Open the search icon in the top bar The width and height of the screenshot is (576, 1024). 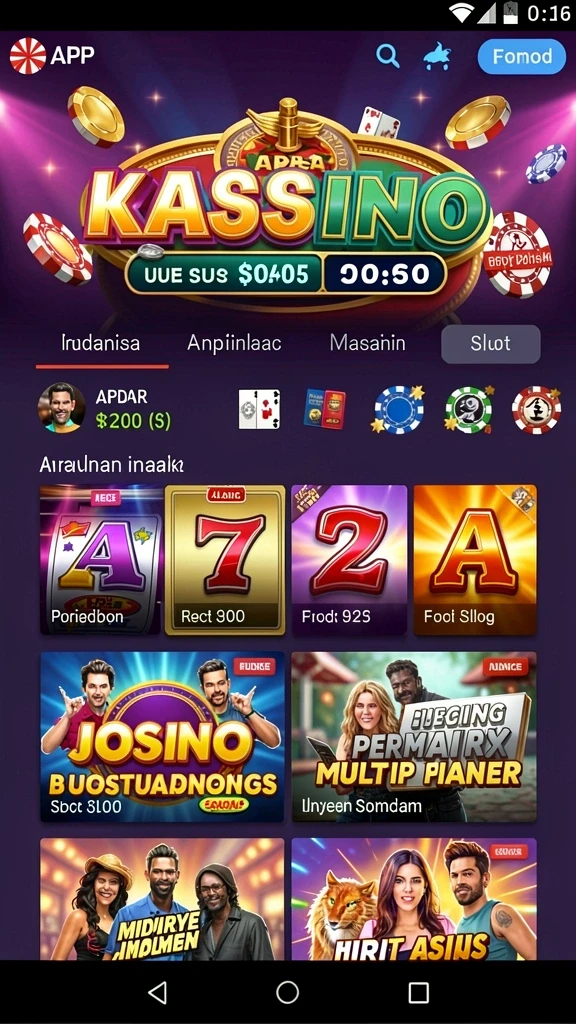[x=387, y=56]
